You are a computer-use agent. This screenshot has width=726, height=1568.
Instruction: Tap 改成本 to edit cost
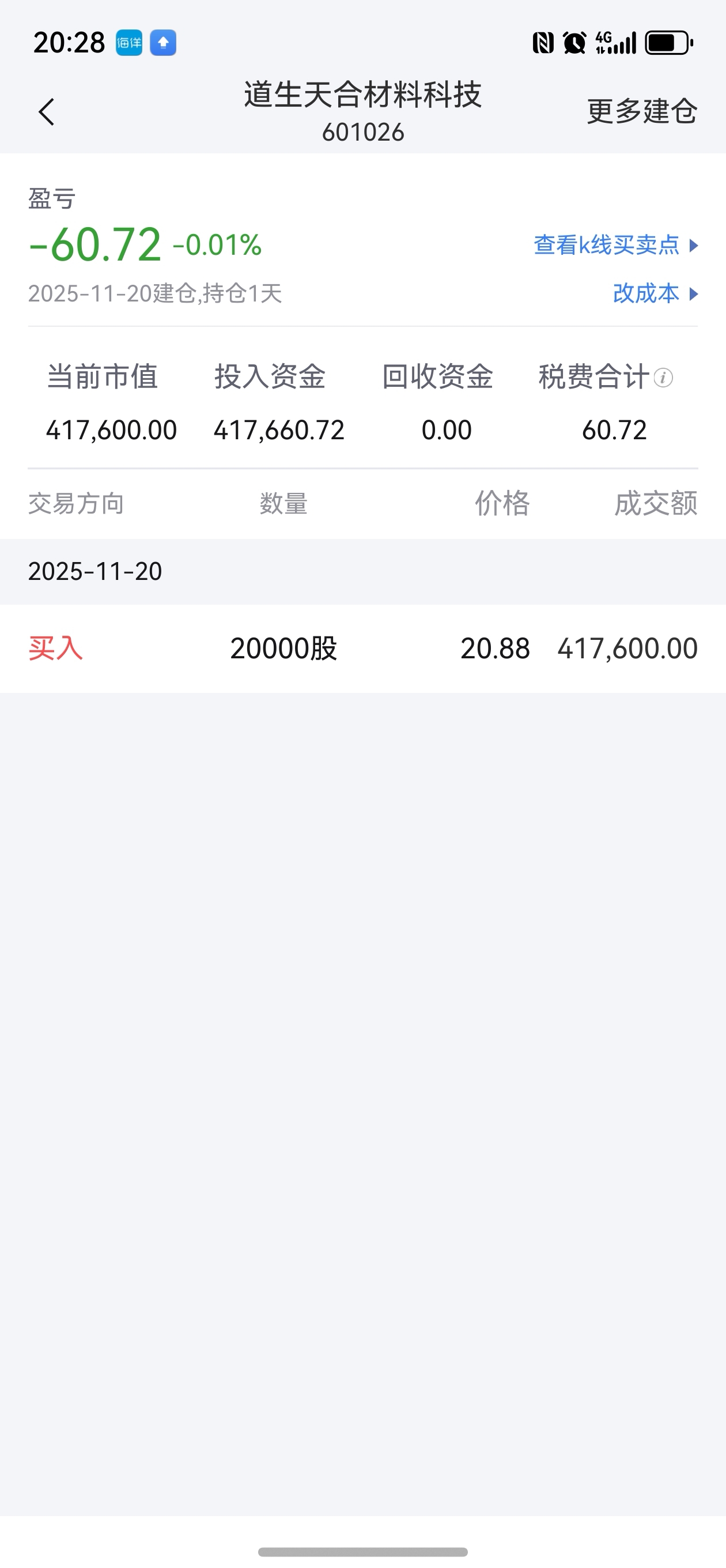pos(654,293)
